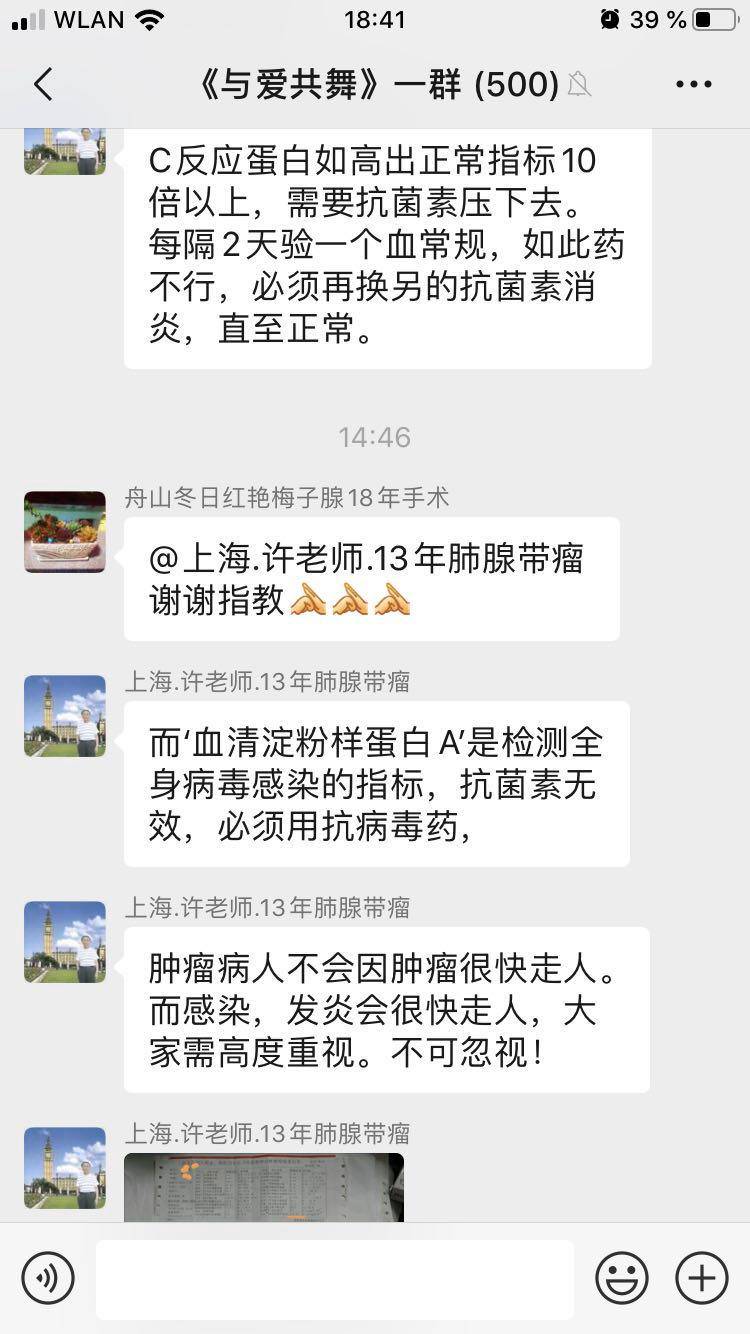Tap the message text field
Image resolution: width=750 pixels, height=1334 pixels.
(334, 1278)
